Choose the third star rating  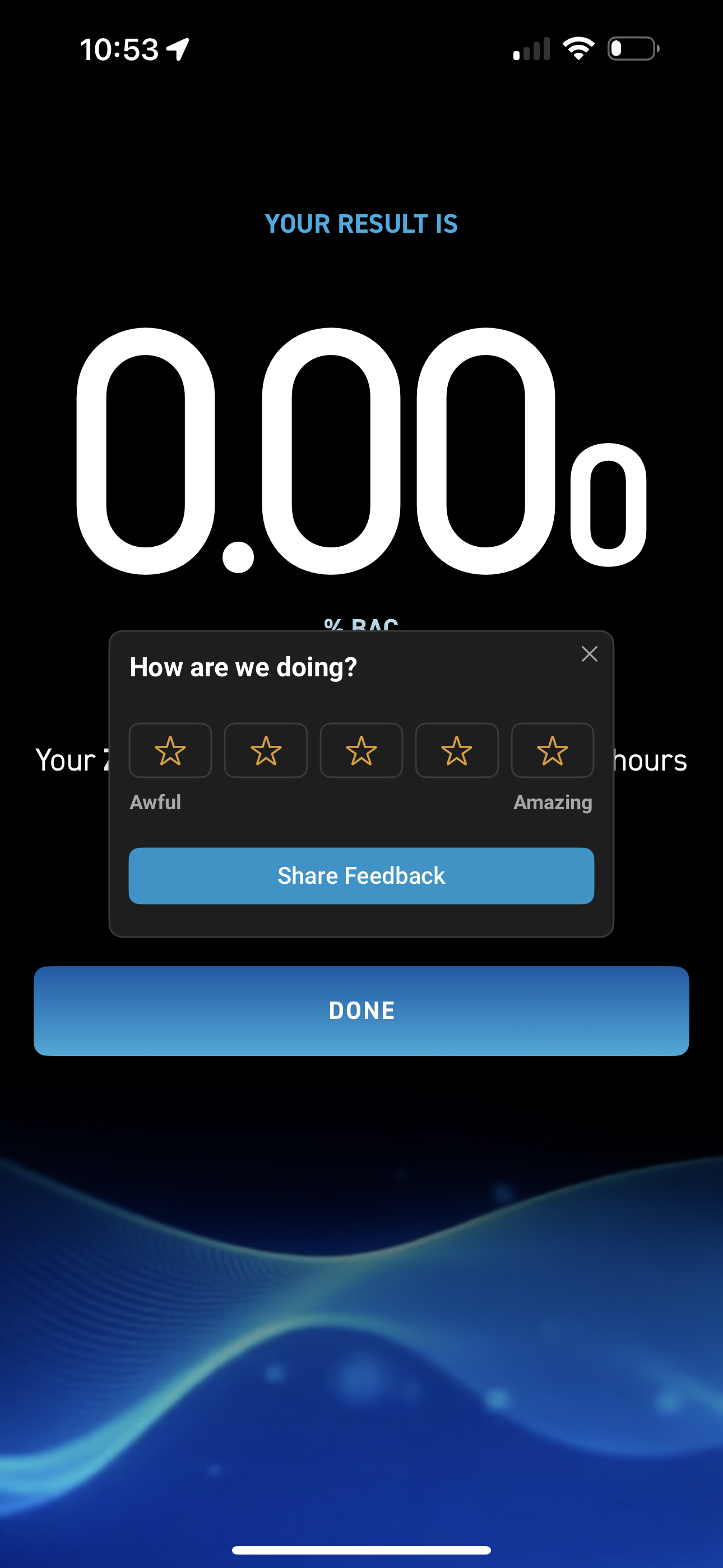click(x=361, y=750)
